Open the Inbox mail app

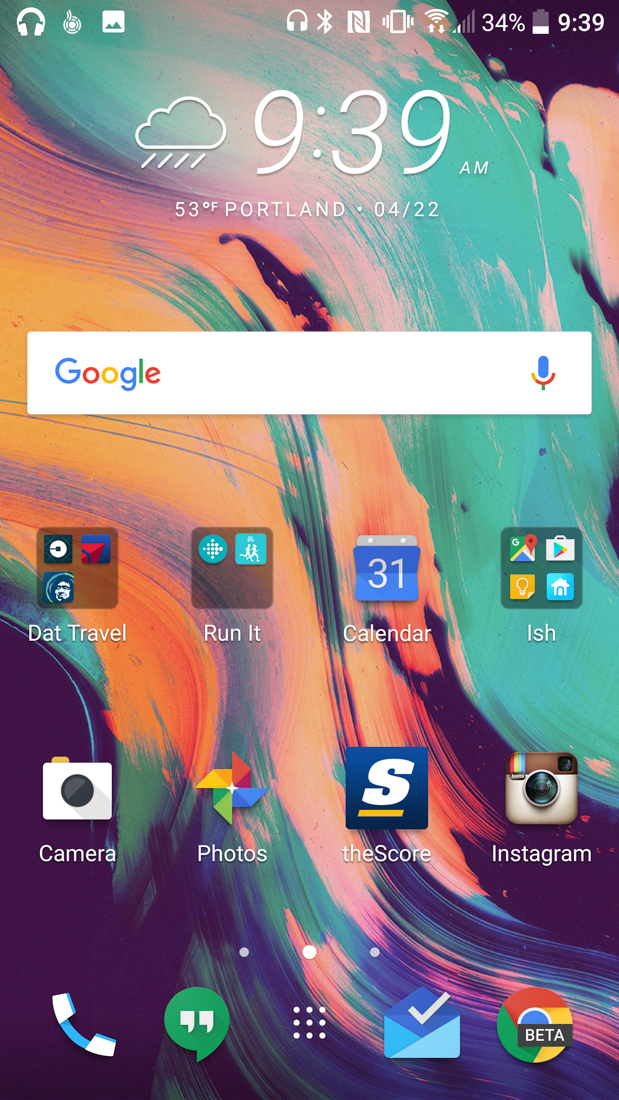422,1023
